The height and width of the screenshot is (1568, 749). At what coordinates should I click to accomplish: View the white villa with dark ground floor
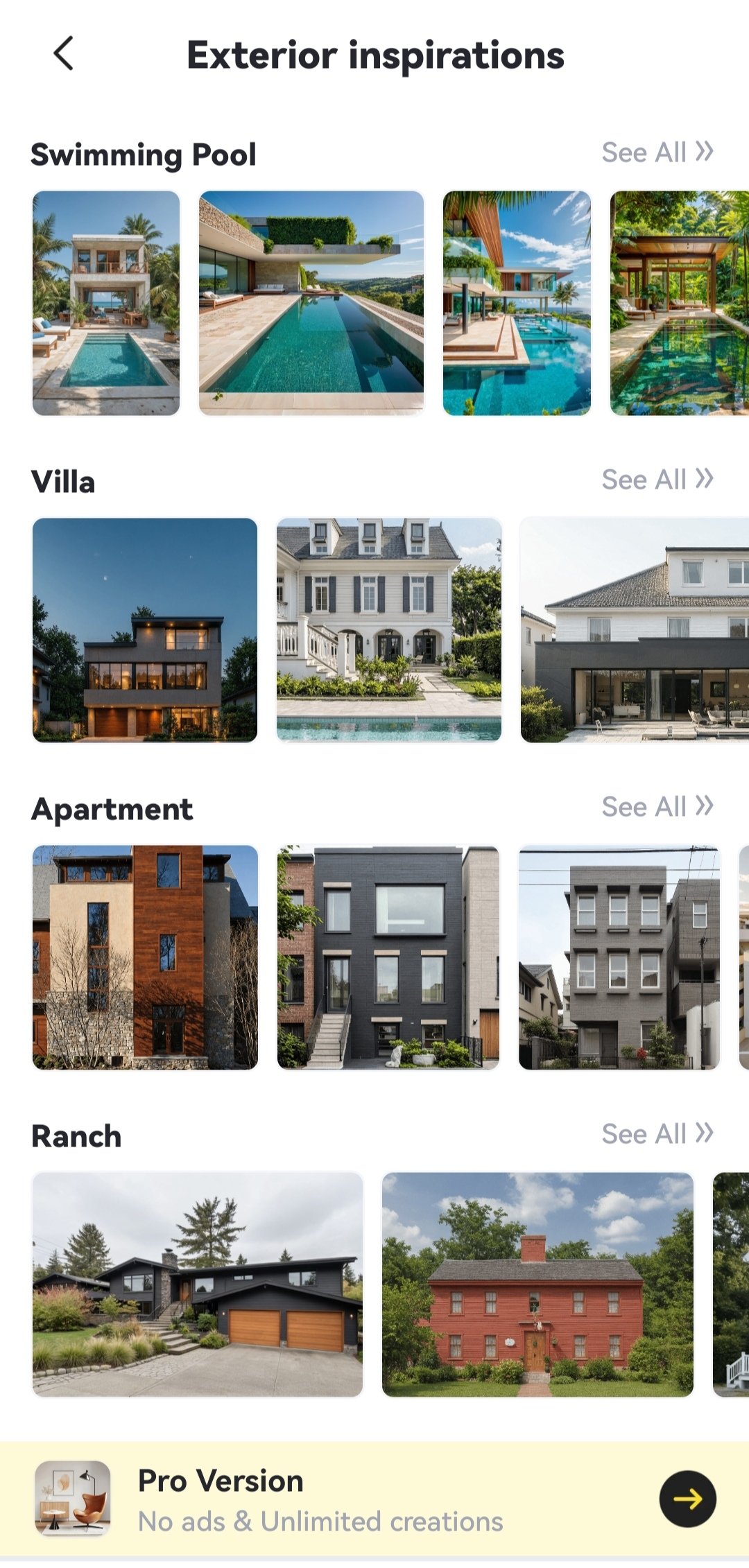click(x=635, y=630)
